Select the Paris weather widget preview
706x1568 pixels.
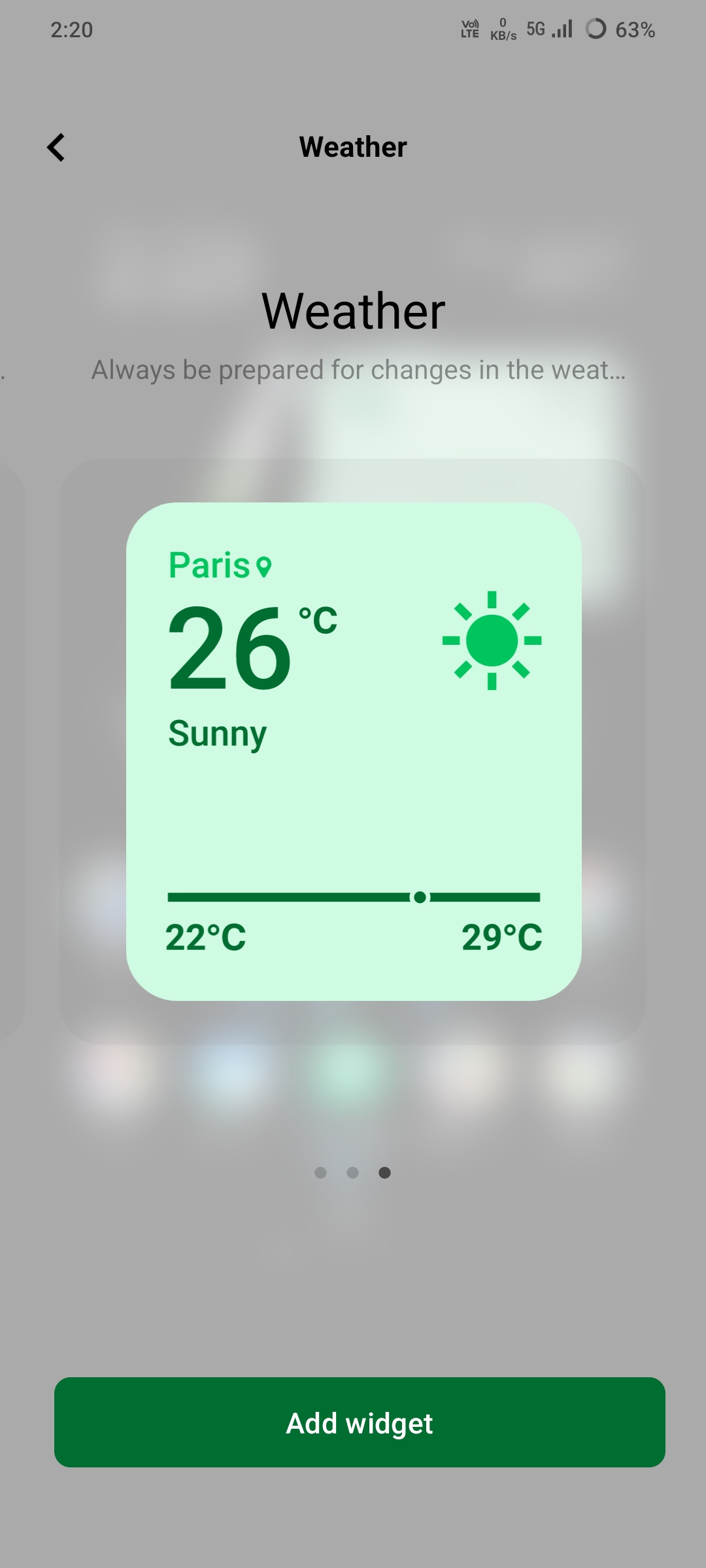tap(354, 751)
